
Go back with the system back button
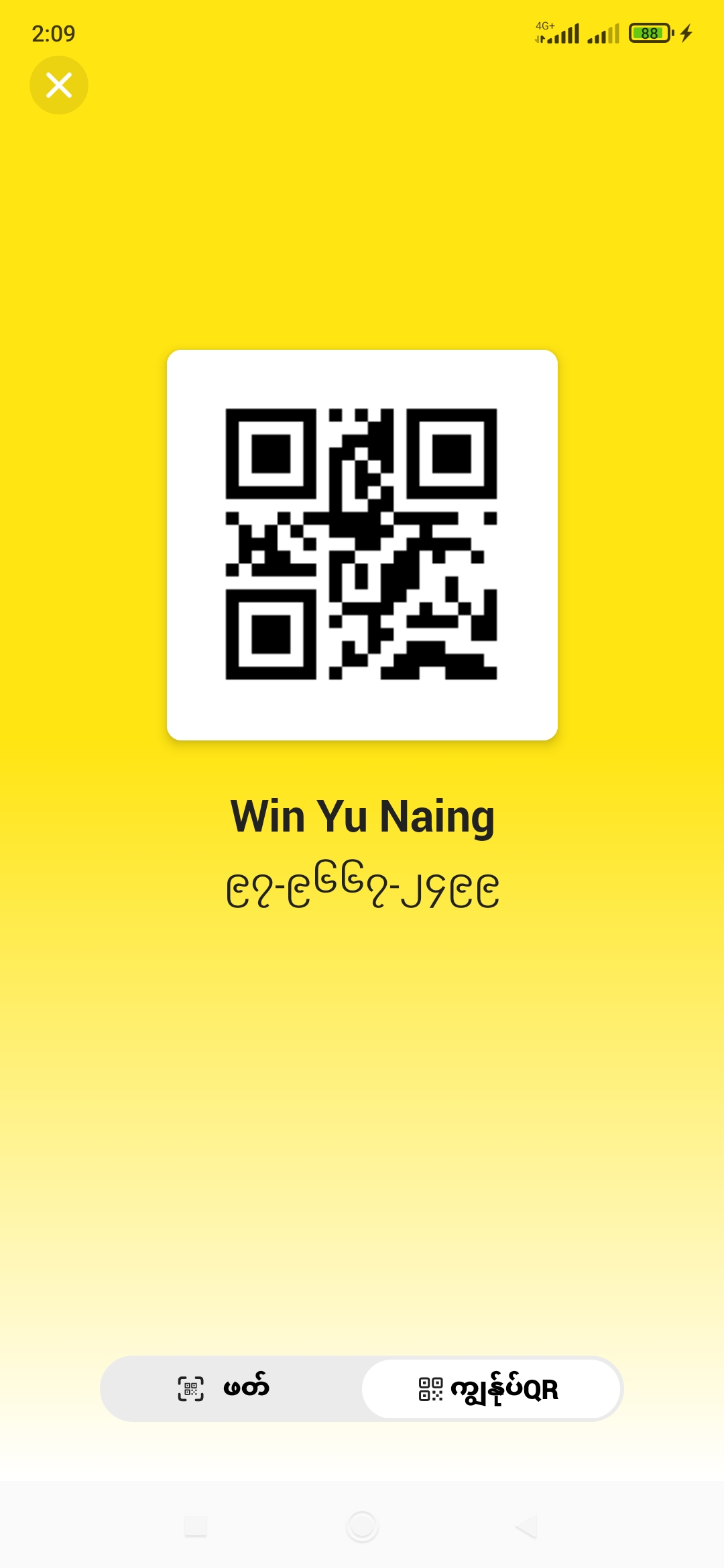point(528,1526)
